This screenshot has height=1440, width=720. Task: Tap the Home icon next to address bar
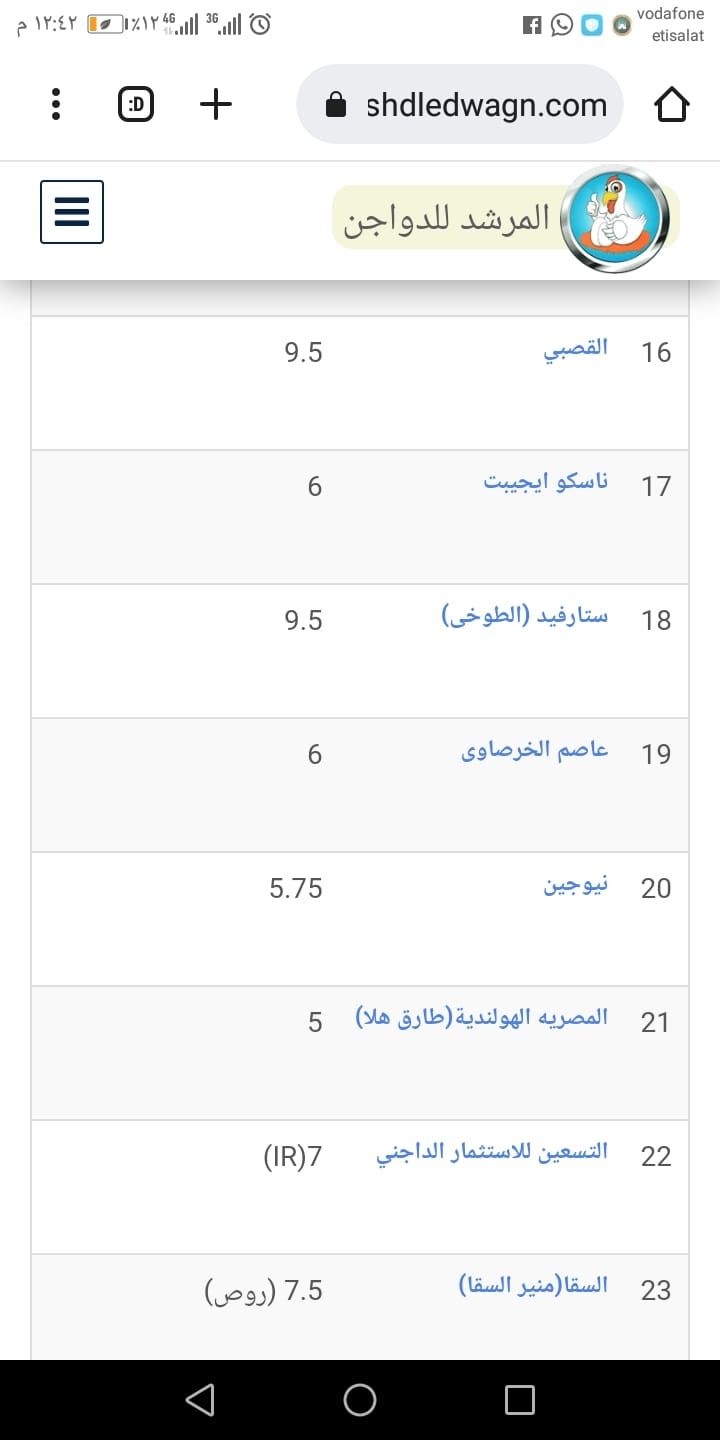click(x=672, y=103)
